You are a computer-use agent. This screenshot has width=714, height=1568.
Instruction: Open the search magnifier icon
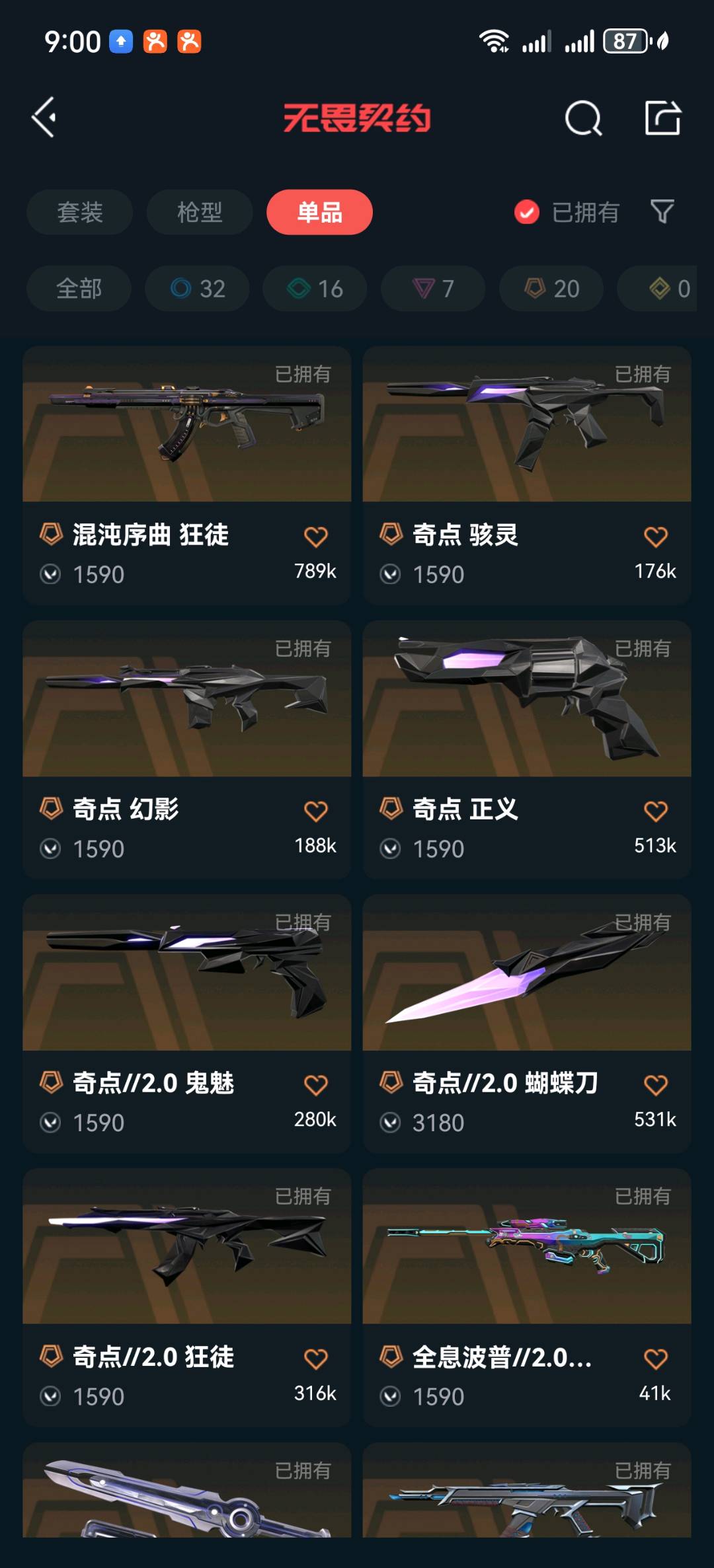pyautogui.click(x=583, y=118)
